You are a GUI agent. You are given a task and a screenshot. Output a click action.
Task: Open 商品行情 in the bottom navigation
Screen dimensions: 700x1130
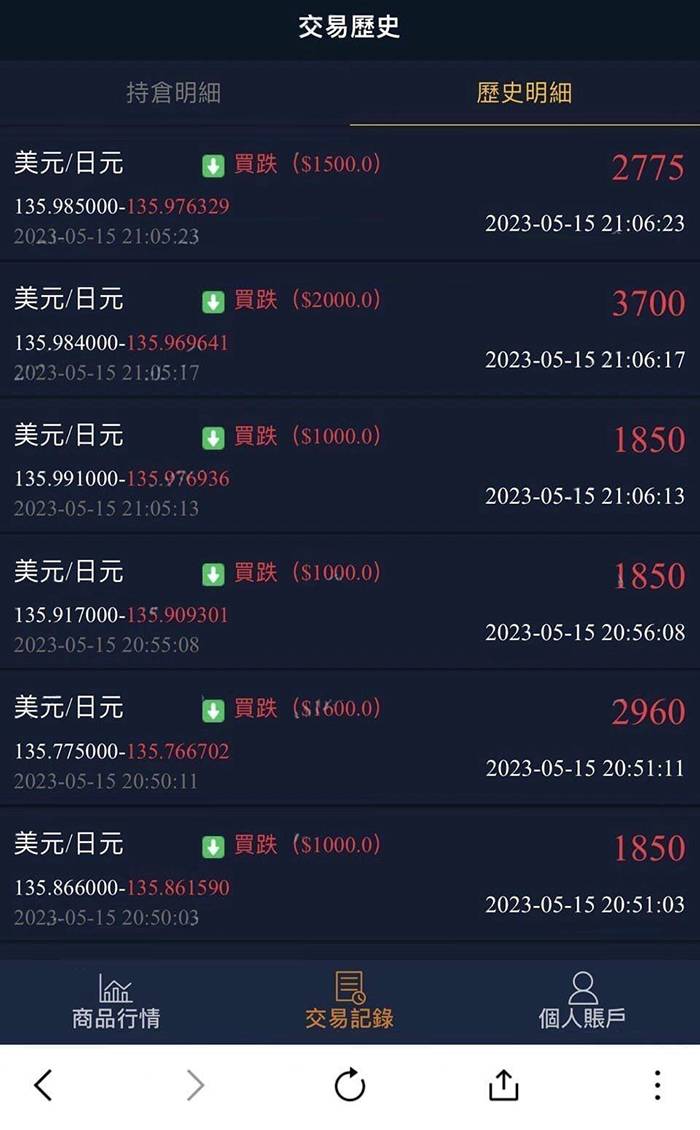(116, 1001)
